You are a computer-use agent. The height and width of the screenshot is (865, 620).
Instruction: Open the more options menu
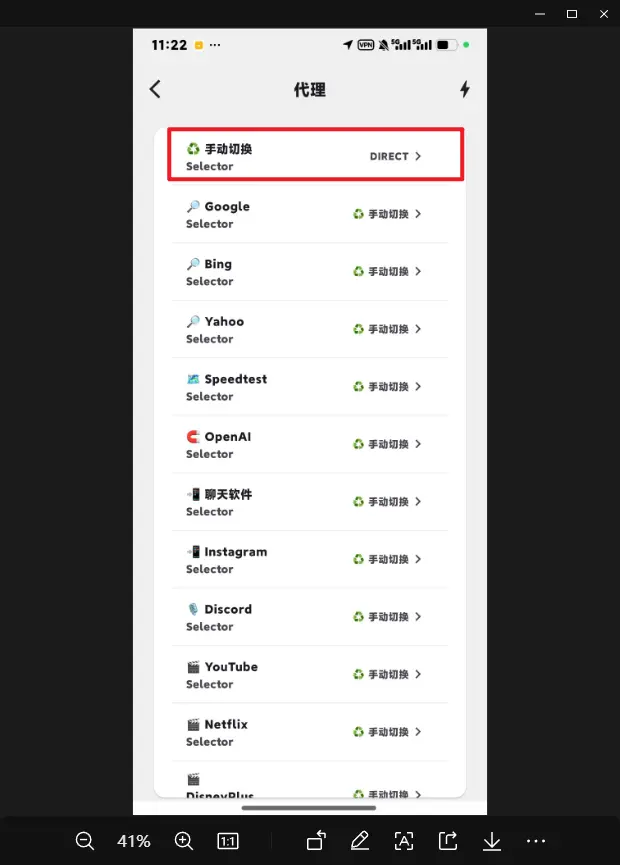tap(536, 841)
